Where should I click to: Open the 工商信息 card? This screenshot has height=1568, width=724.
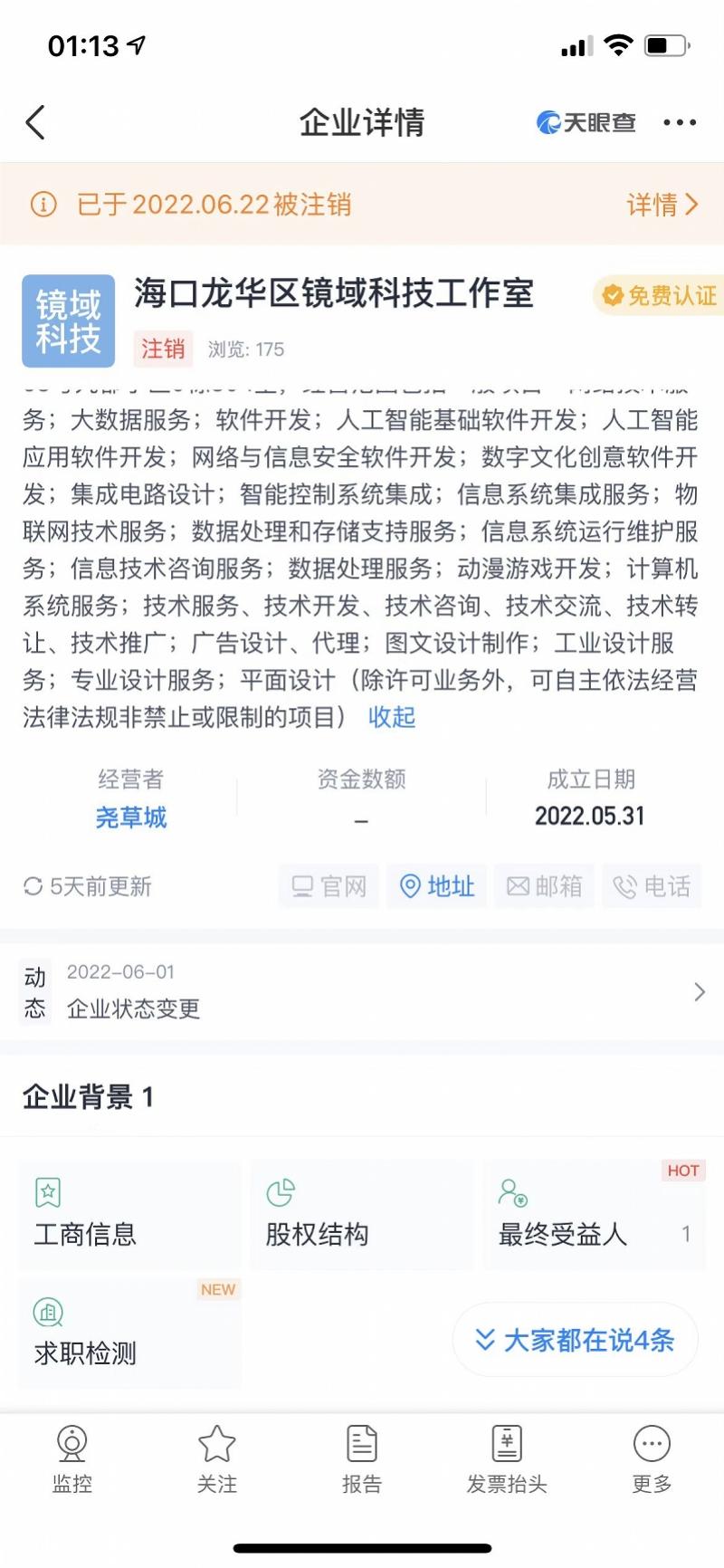129,1215
